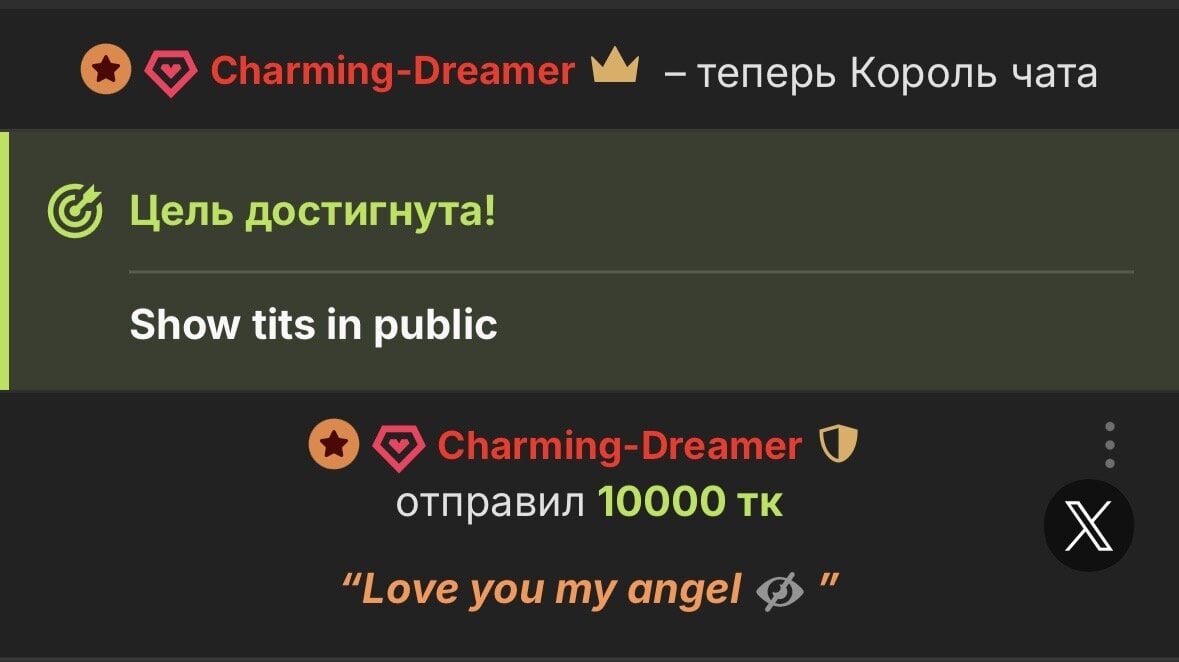Open the three-dot menu on the tip message
This screenshot has height=662, width=1179.
click(x=1110, y=445)
